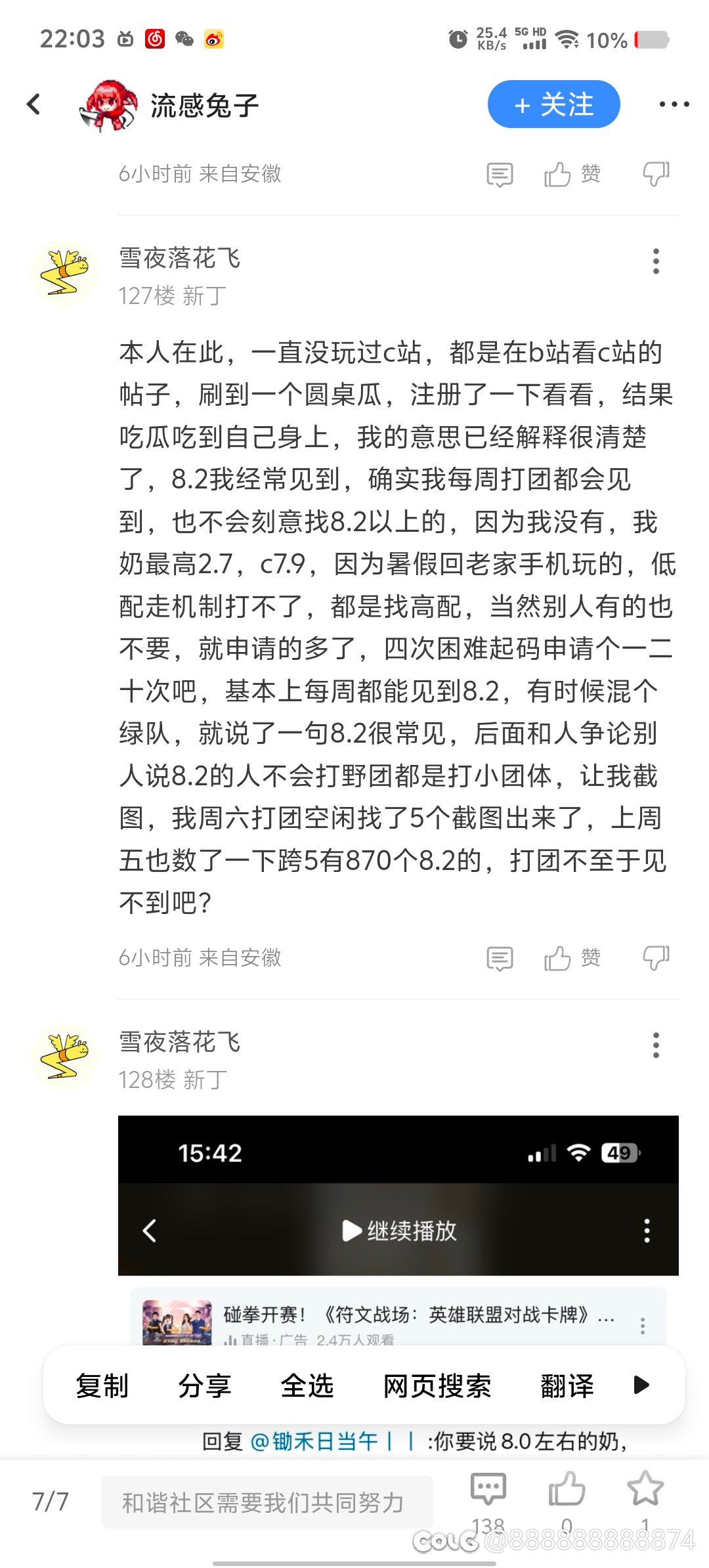Translate the selection with 翻译

click(x=567, y=1385)
